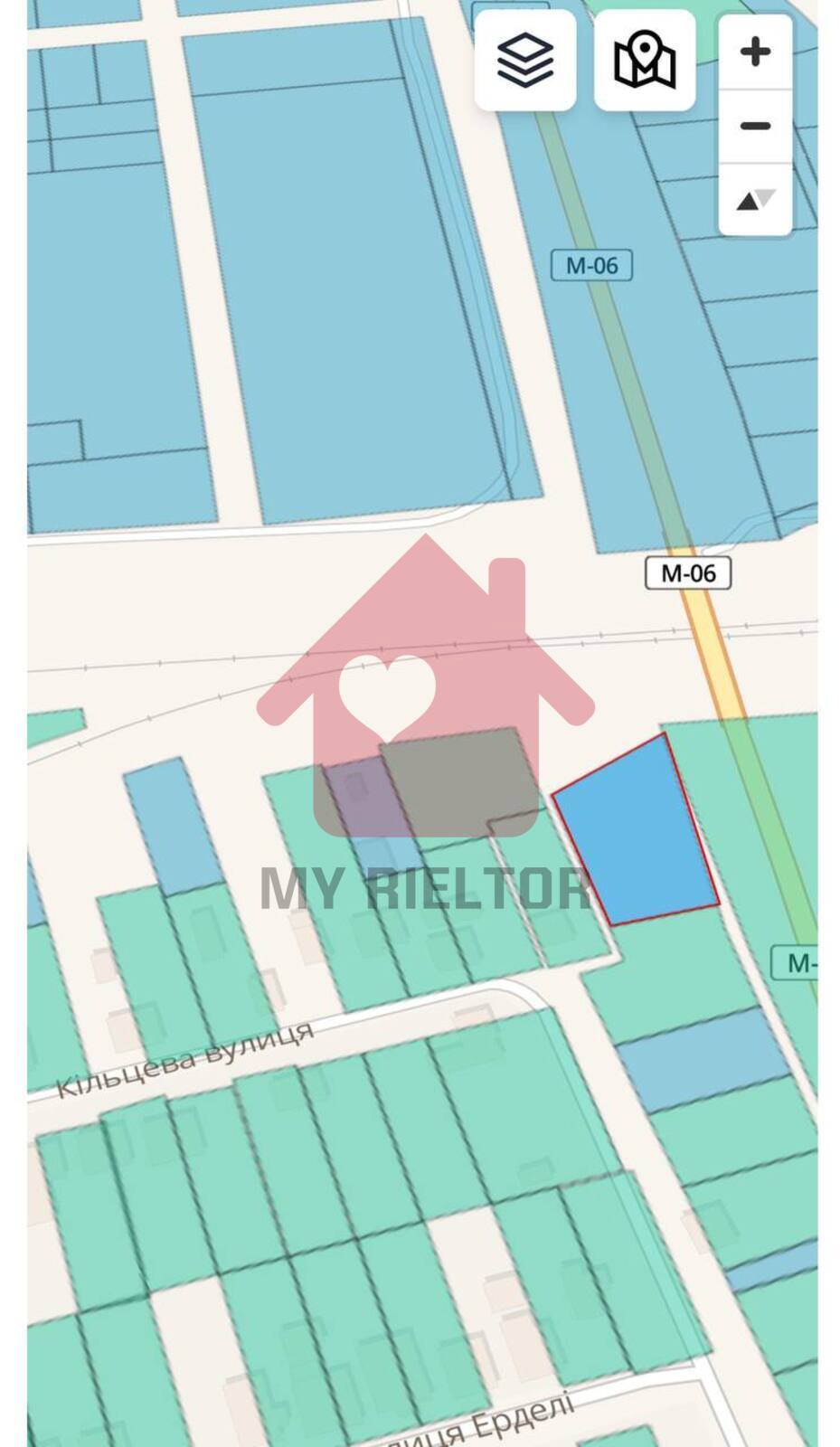Reset the map orientation compass
The width and height of the screenshot is (840, 1447).
[x=755, y=200]
